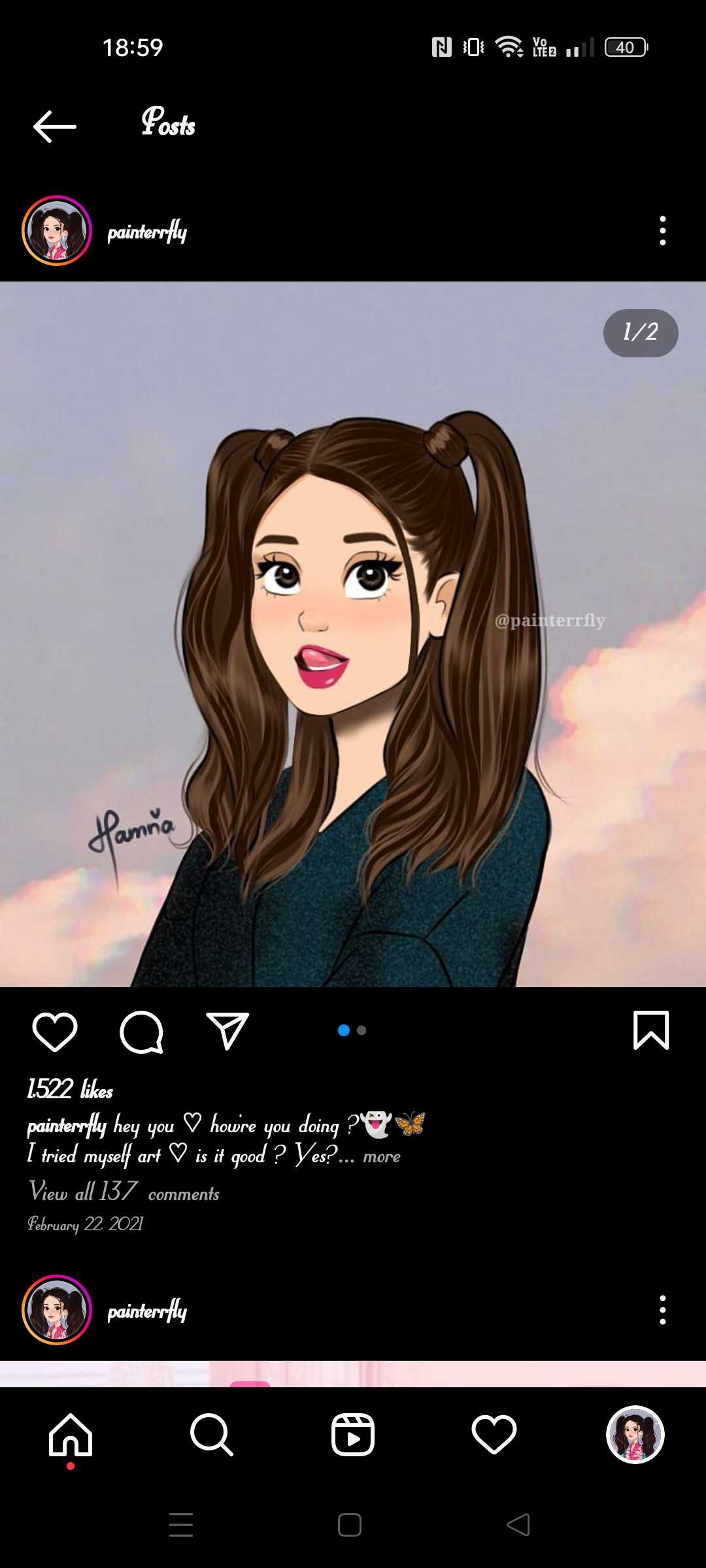Open the activity heart tab
Viewport: 706px width, 1568px height.
(494, 1435)
